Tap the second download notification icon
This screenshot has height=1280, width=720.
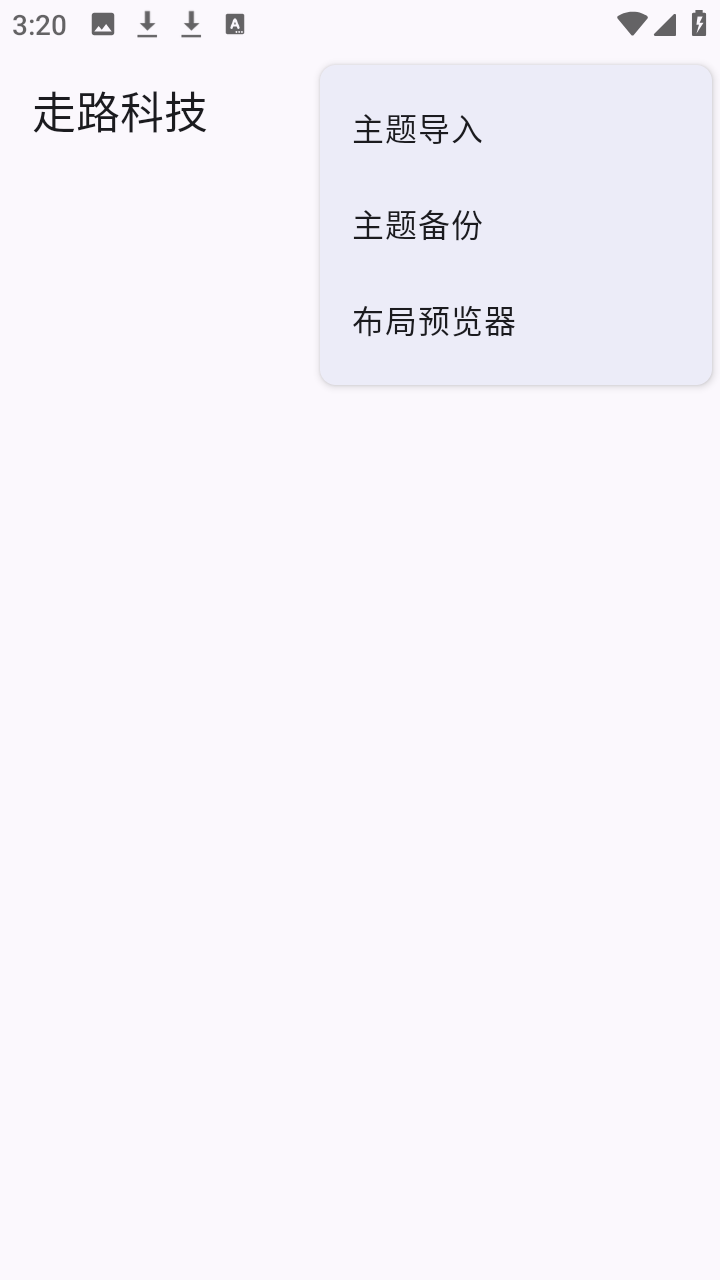pyautogui.click(x=190, y=23)
